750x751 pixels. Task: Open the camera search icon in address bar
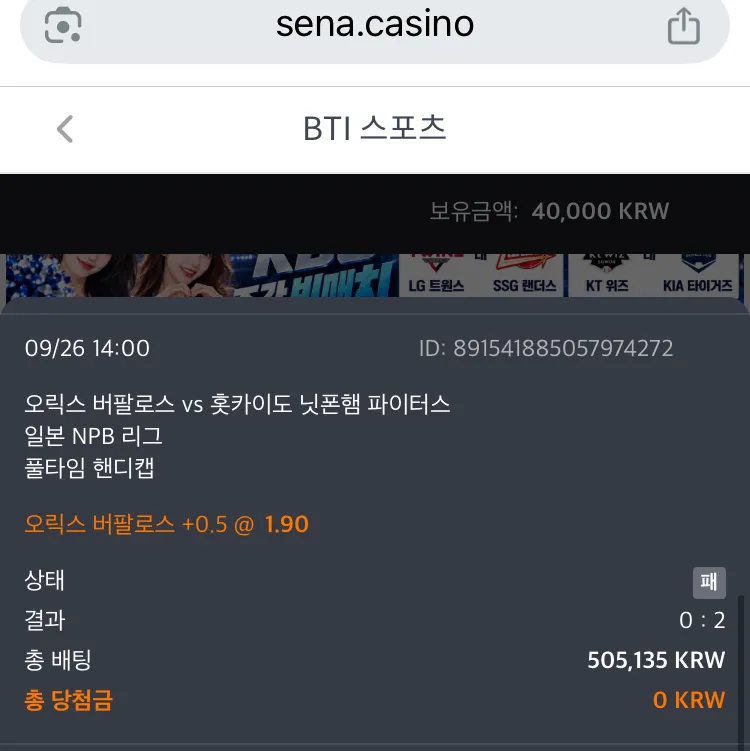point(63,25)
